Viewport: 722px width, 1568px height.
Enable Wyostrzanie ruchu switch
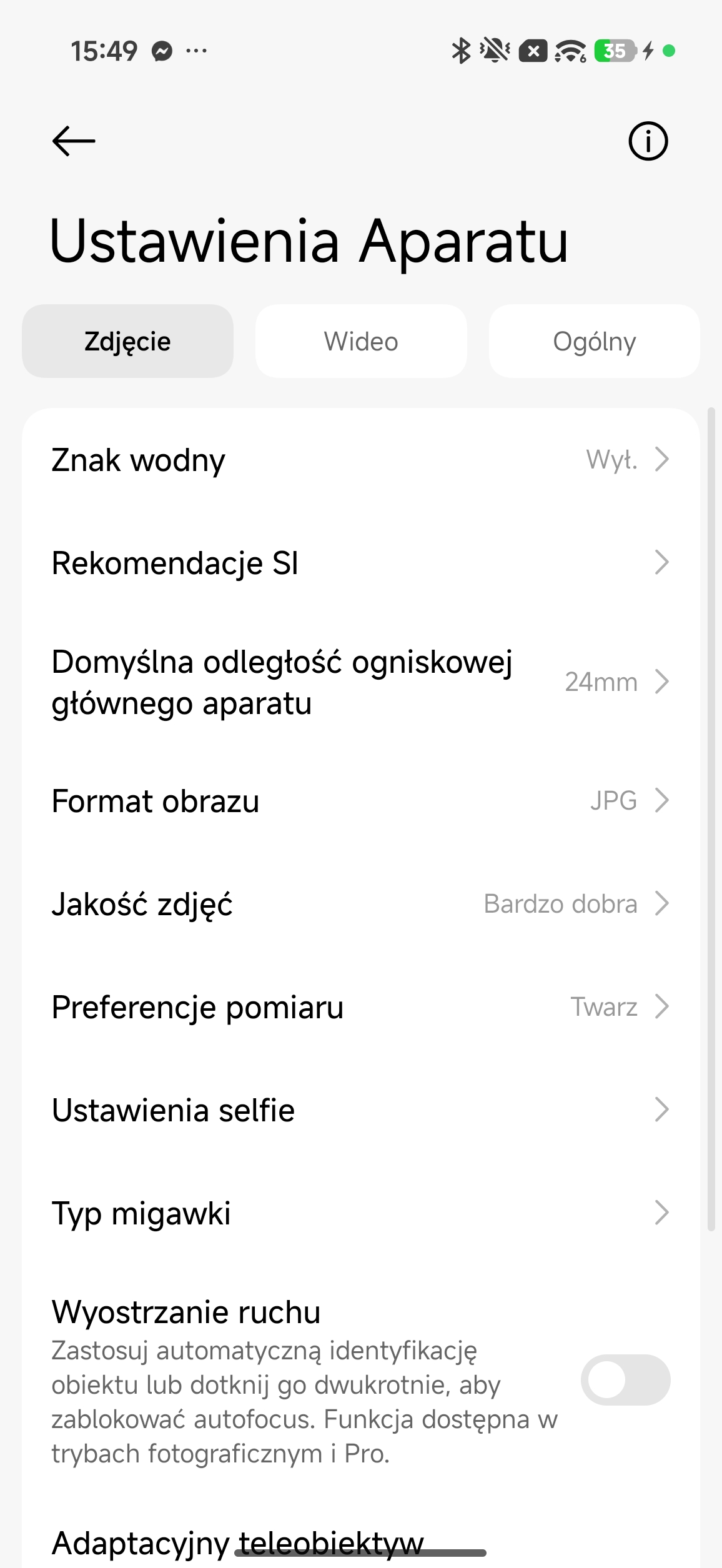(625, 1380)
